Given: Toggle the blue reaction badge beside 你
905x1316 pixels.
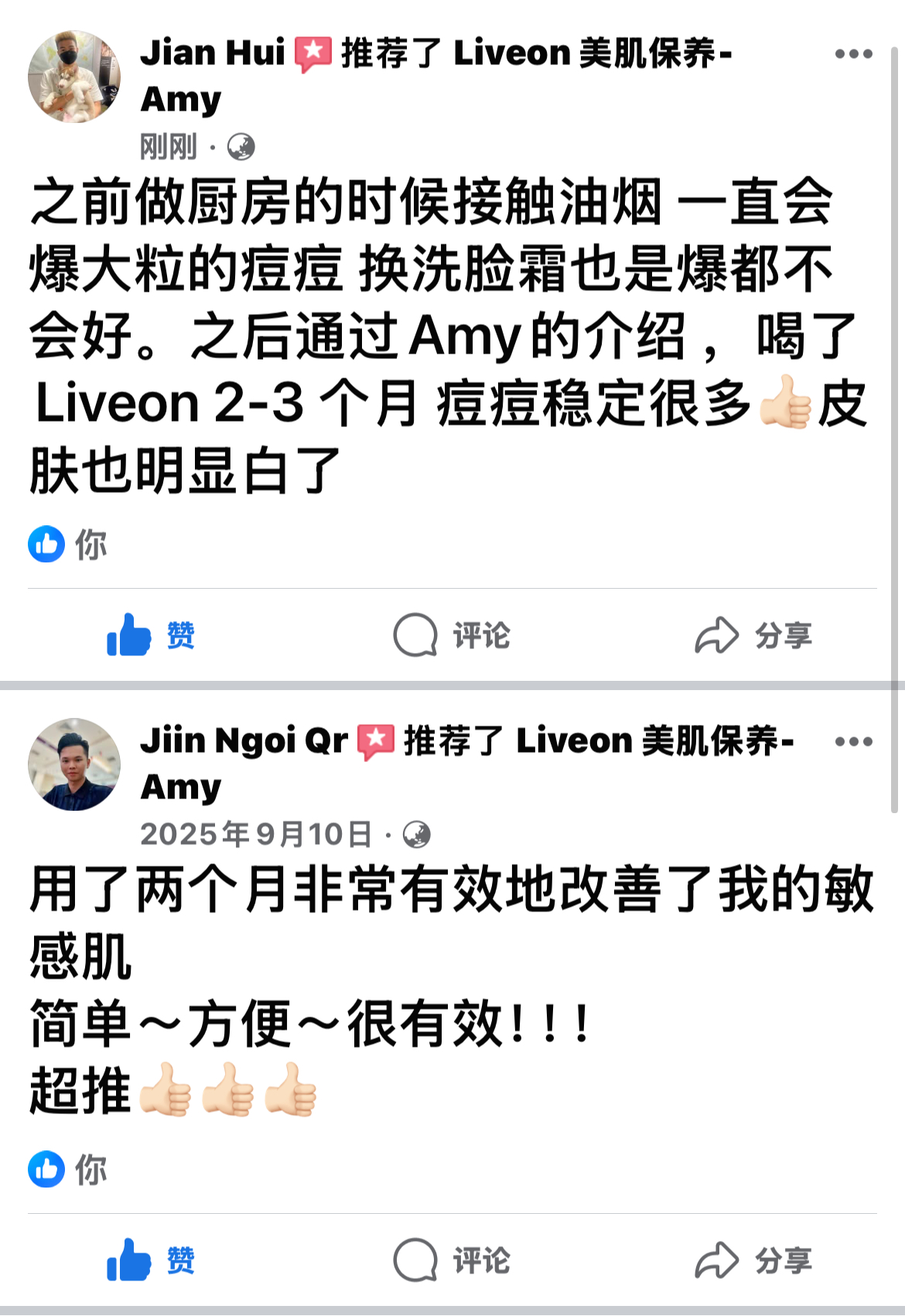Looking at the screenshot, I should point(46,544).
